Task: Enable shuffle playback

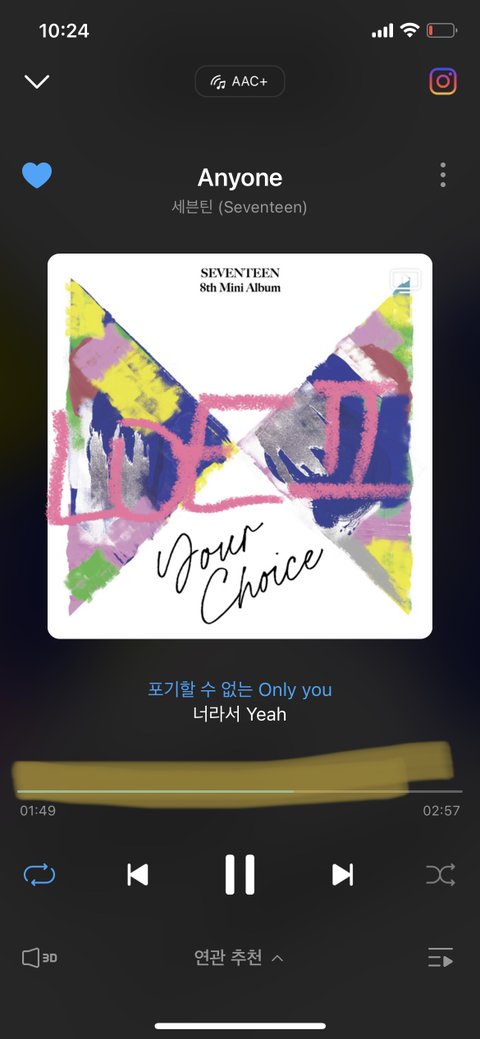Action: click(x=441, y=875)
